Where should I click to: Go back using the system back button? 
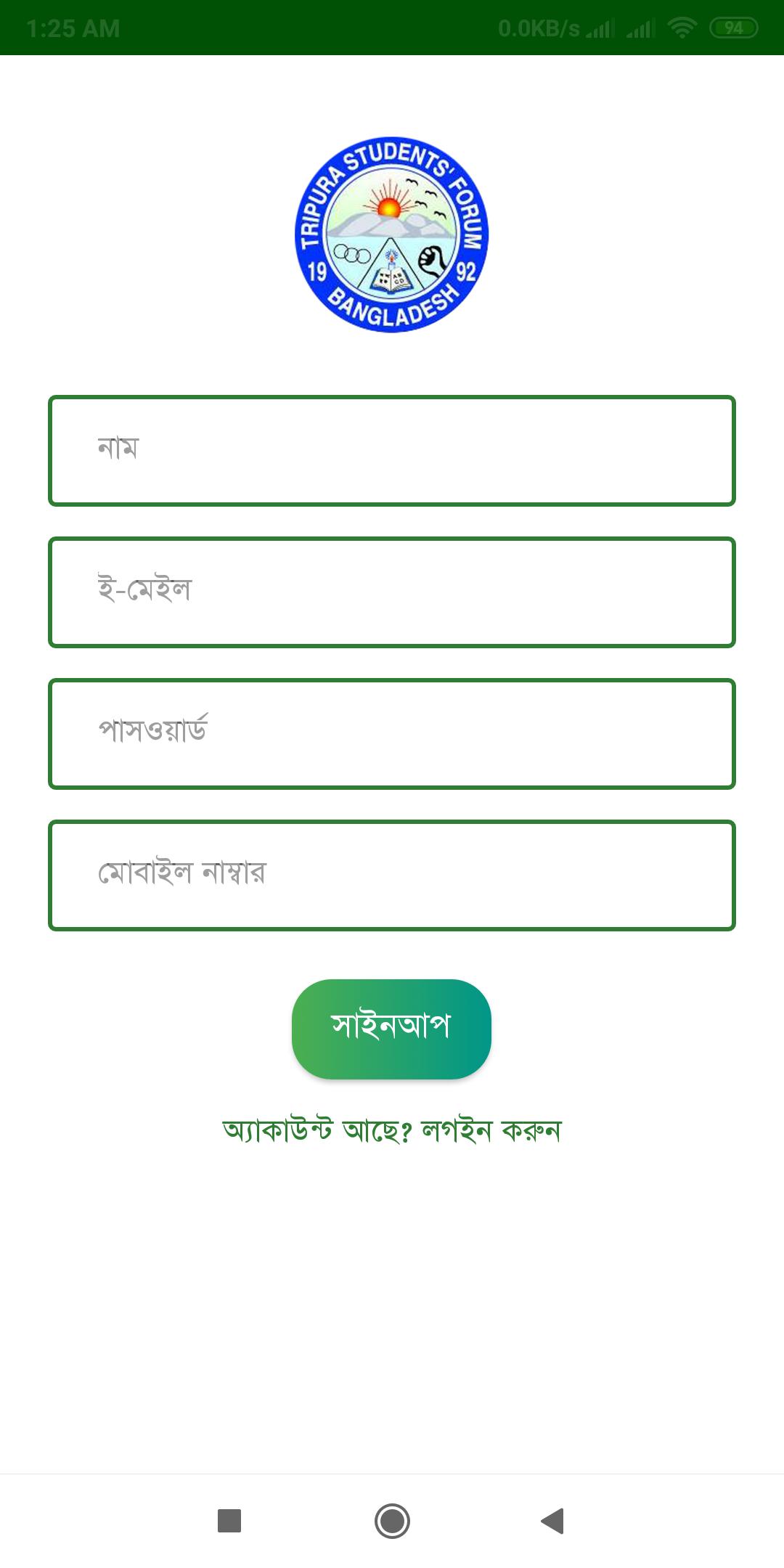point(553,1521)
